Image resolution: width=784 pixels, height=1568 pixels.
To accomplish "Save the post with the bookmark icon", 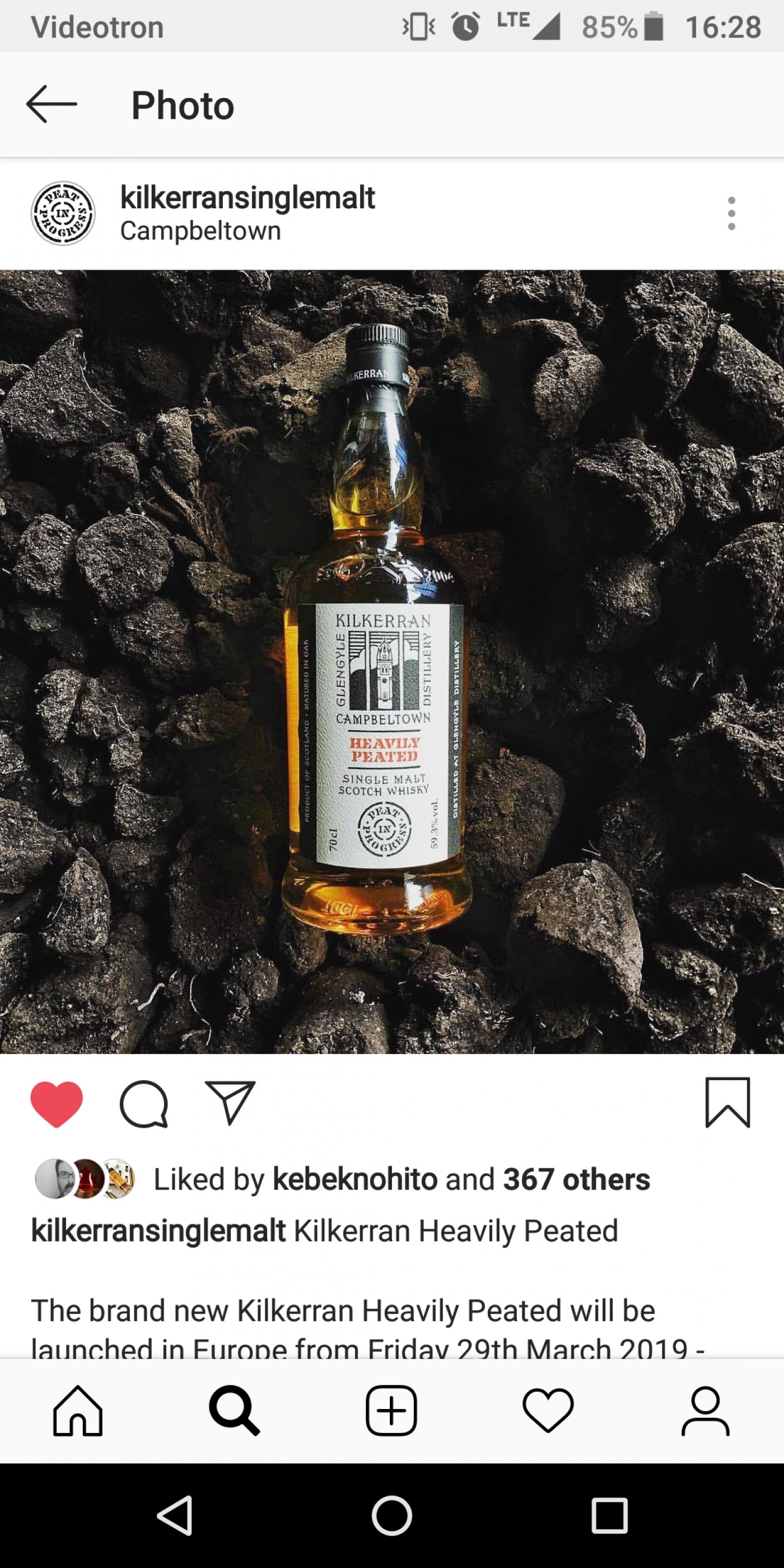I will 727,1103.
